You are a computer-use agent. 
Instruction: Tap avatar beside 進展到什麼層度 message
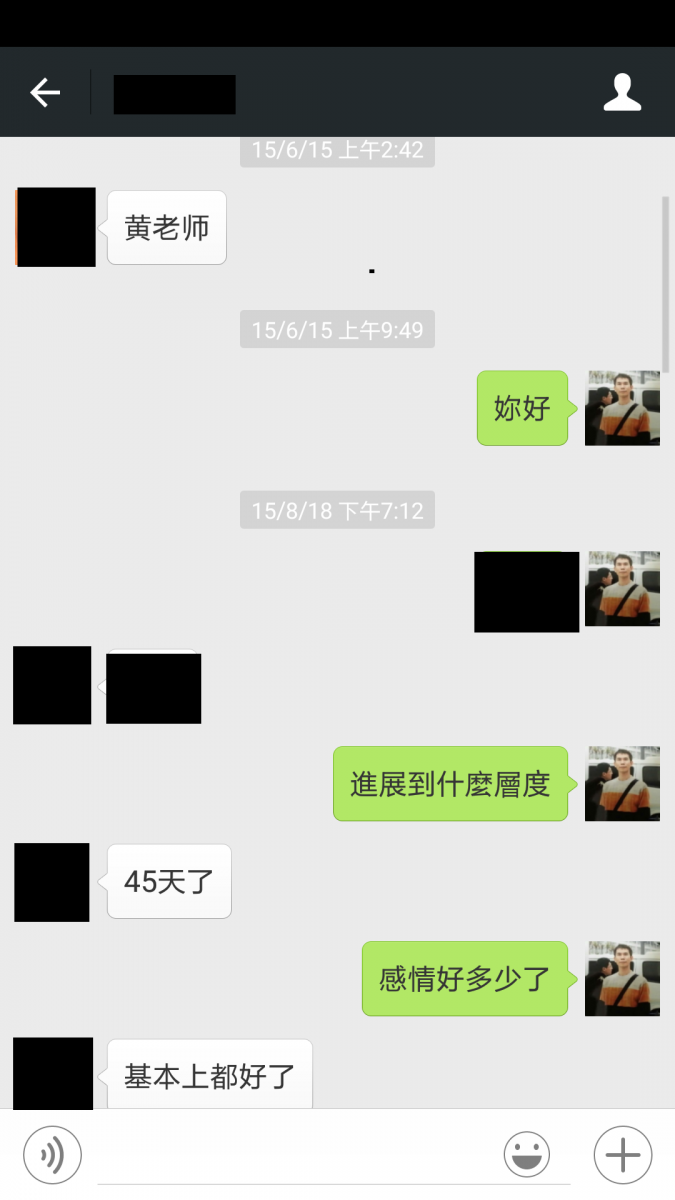coord(622,783)
